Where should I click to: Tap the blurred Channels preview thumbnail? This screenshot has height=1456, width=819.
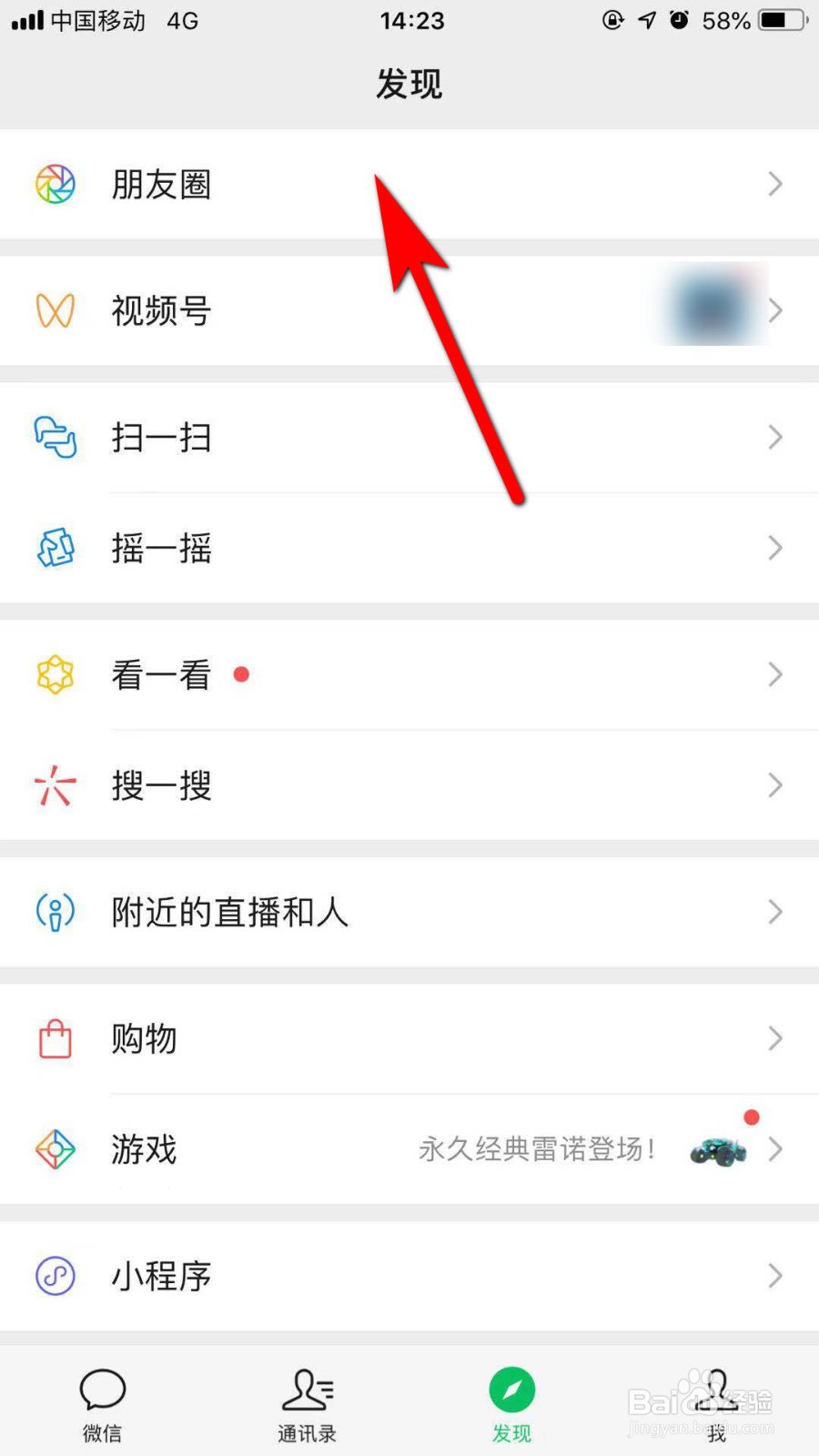click(x=710, y=305)
